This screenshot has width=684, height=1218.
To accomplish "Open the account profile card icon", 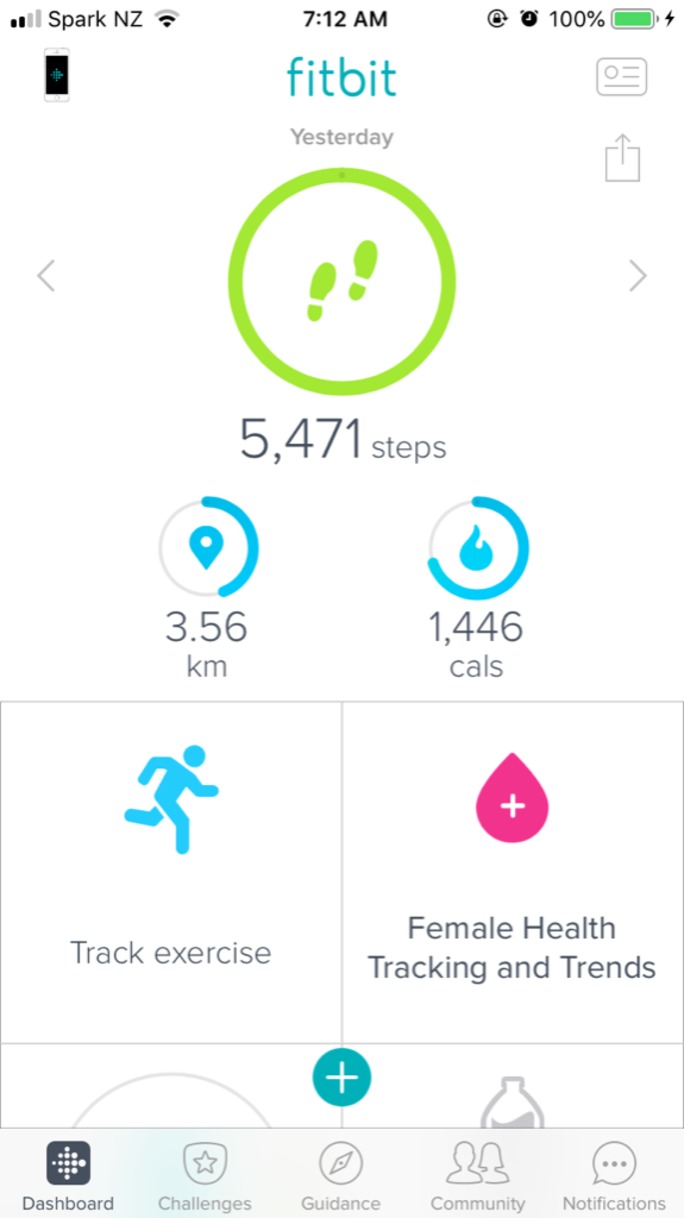I will pyautogui.click(x=621, y=77).
